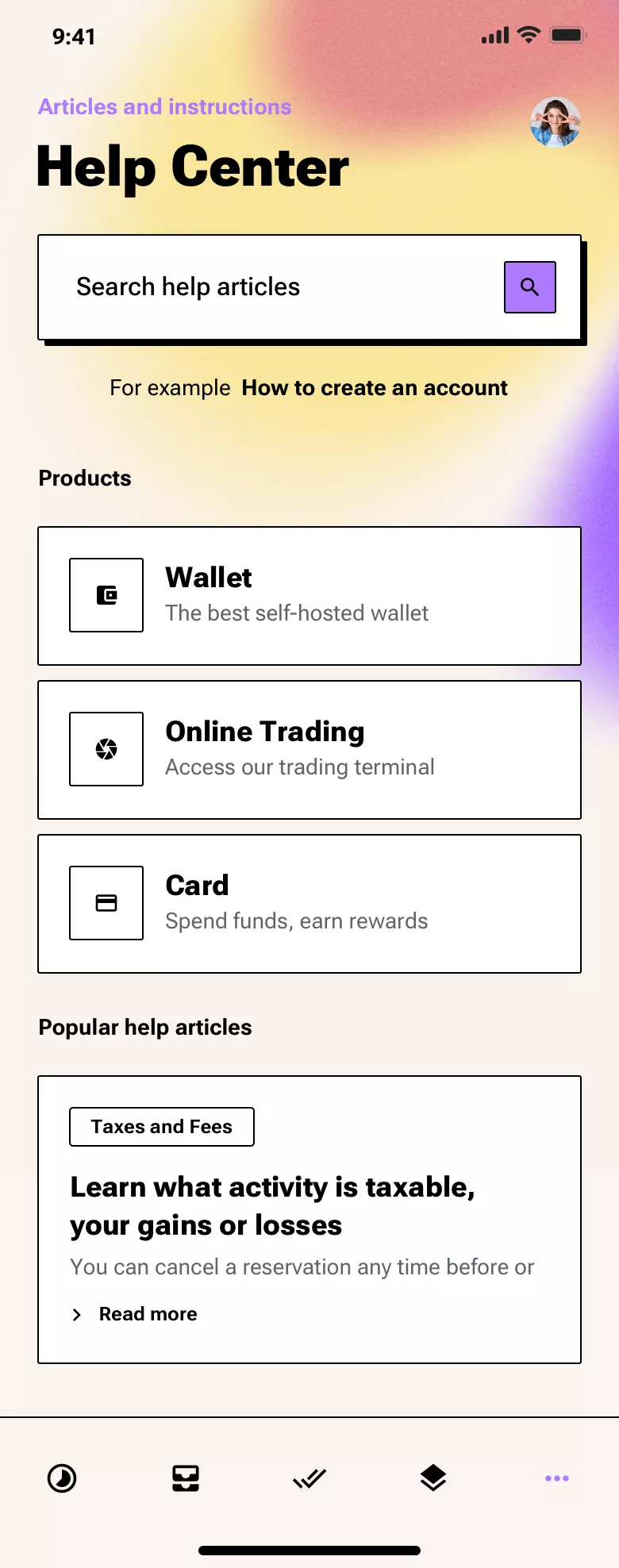The height and width of the screenshot is (1568, 619).
Task: Select the Online Trading terminal card
Action: [x=309, y=749]
